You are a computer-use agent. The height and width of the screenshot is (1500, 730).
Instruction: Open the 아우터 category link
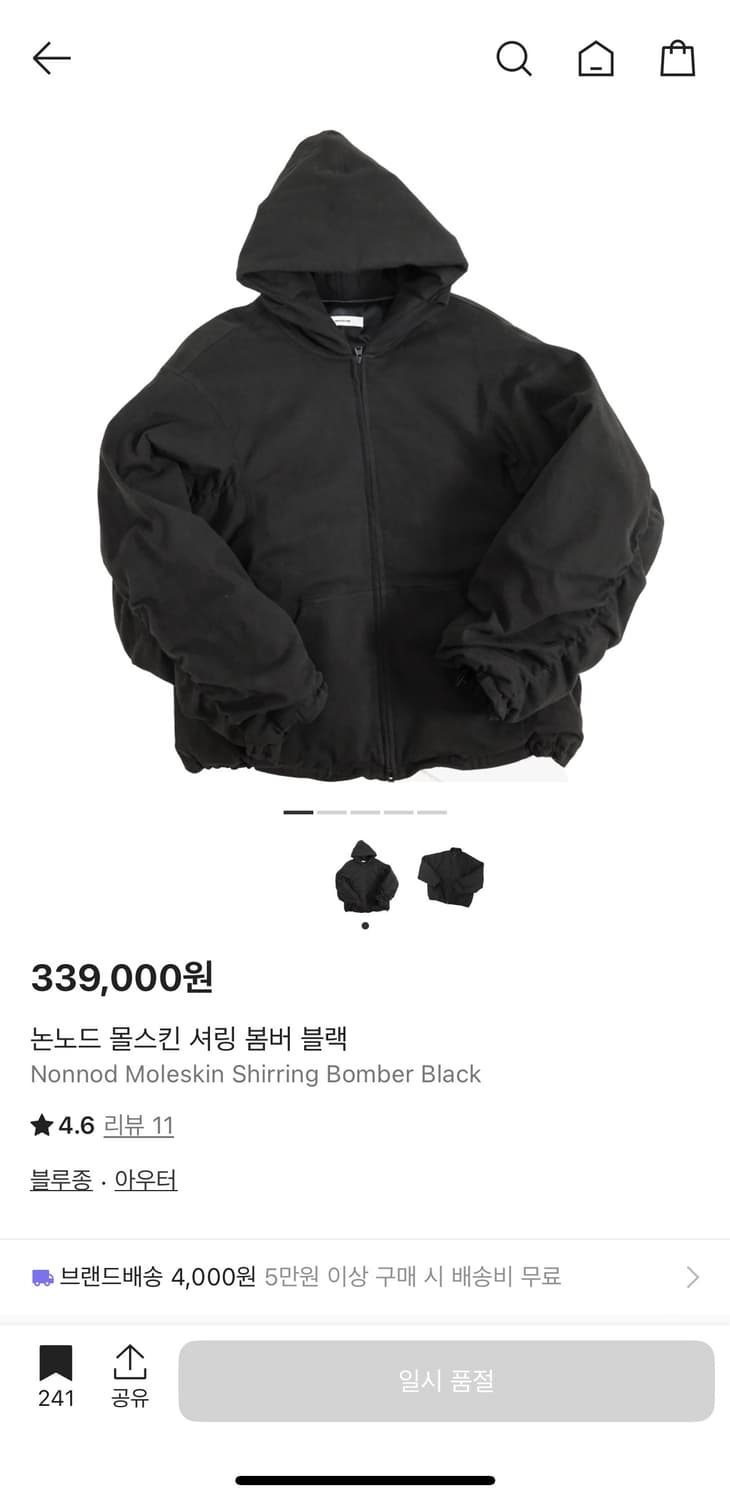(x=145, y=1180)
